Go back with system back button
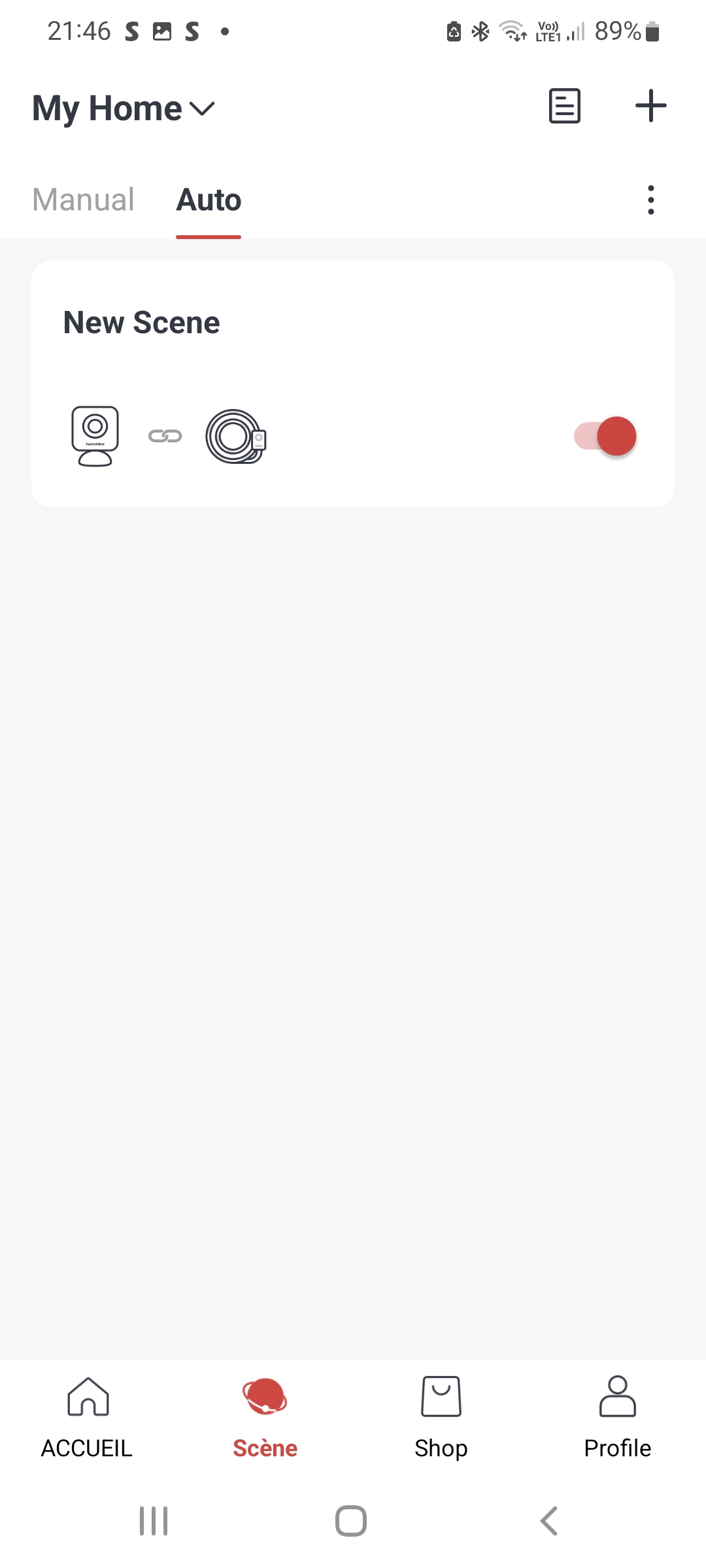The height and width of the screenshot is (1568, 706). (x=549, y=1521)
